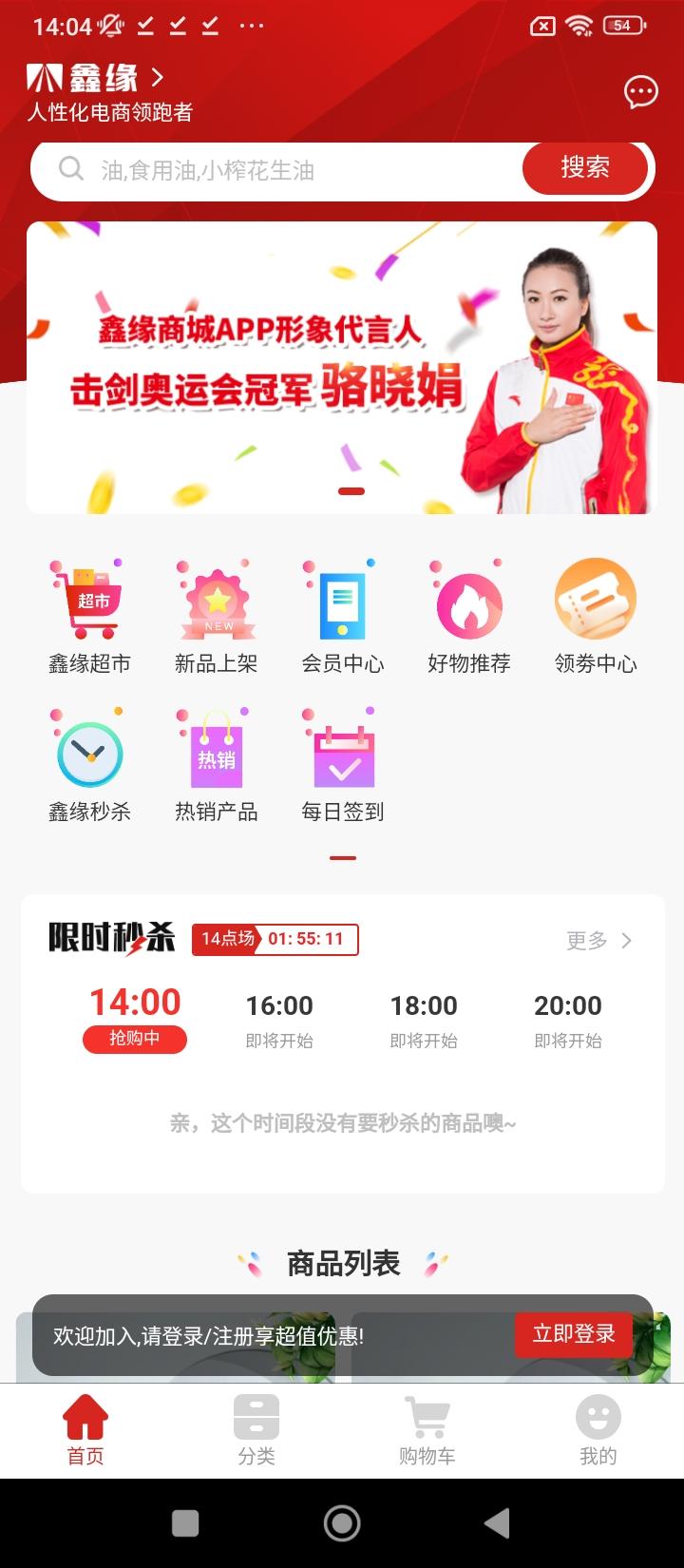Tap 立即登录 to log in
Image resolution: width=684 pixels, height=1568 pixels.
(x=573, y=1334)
